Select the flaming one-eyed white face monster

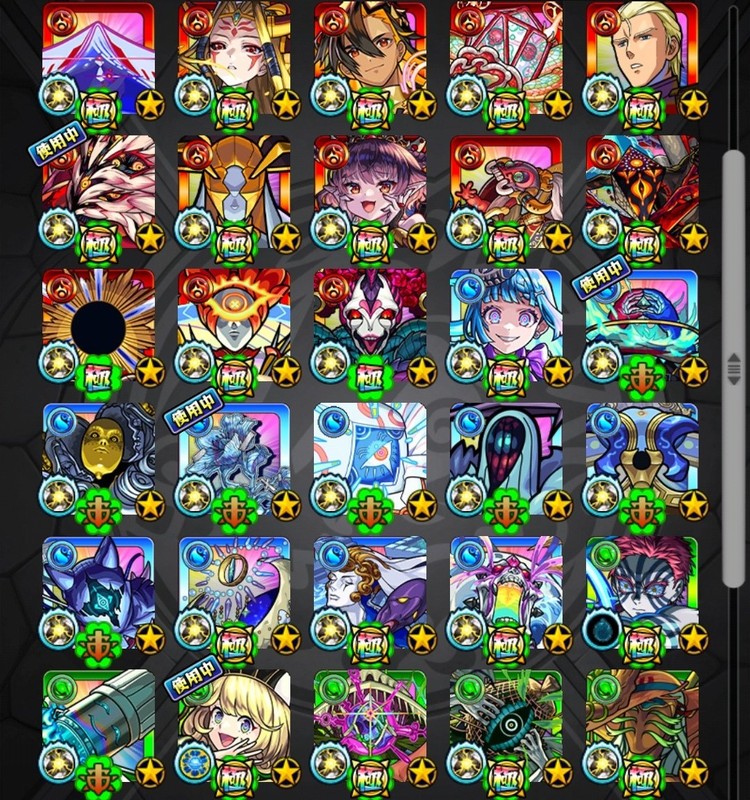[234, 325]
